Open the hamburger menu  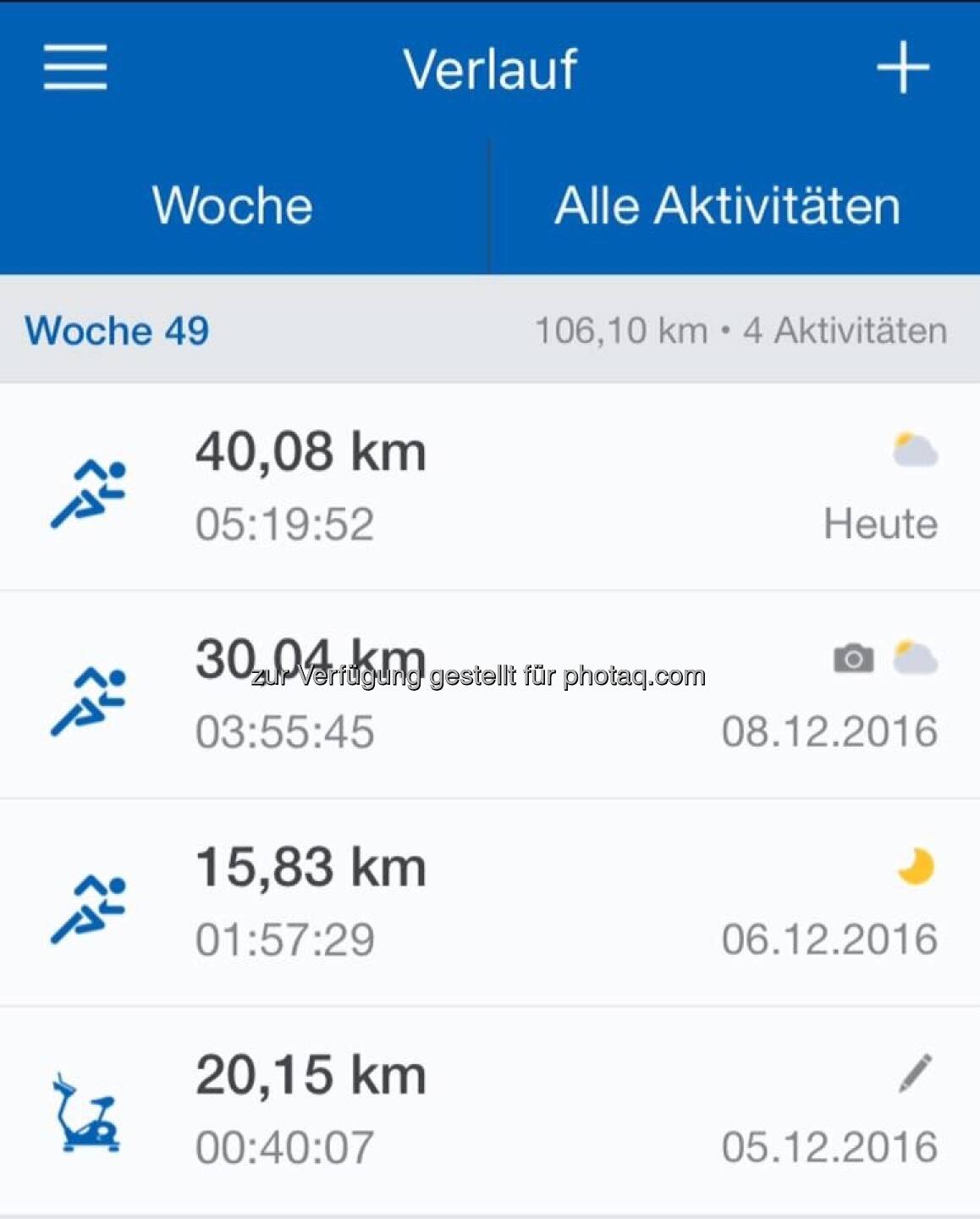point(75,68)
